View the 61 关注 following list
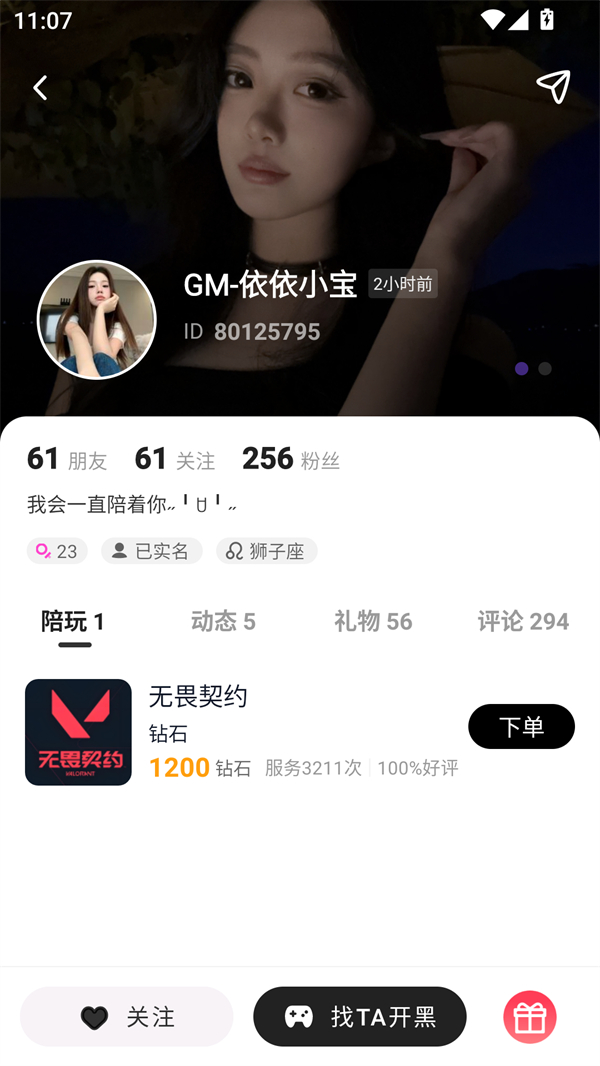 [175, 459]
